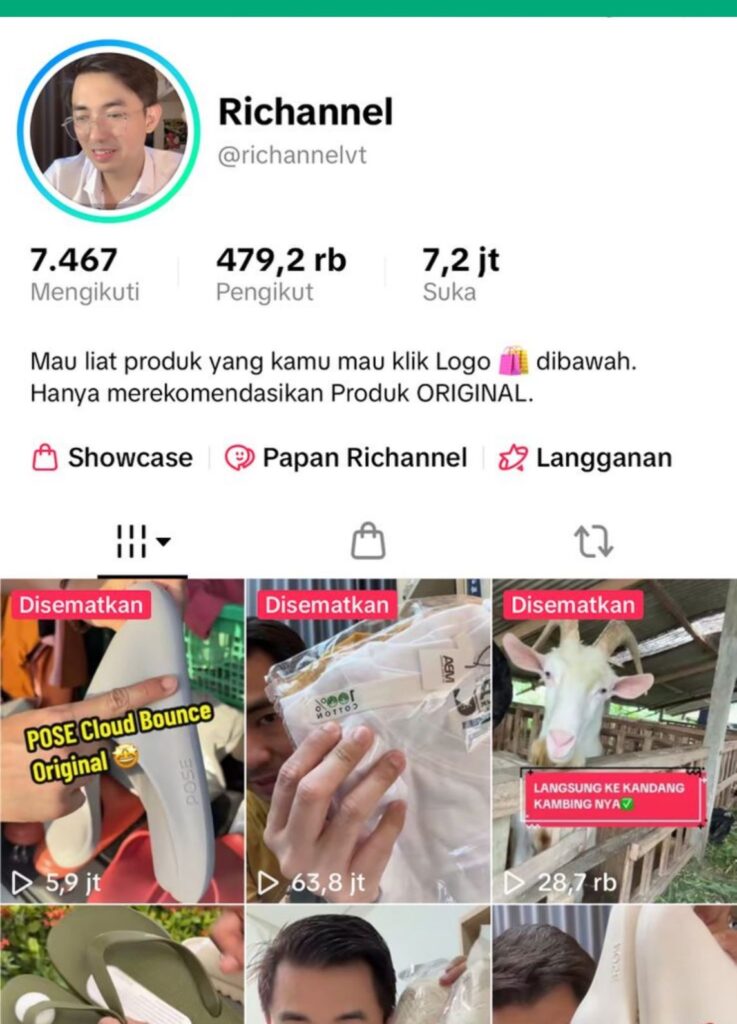Switch to the videos grid tab
The height and width of the screenshot is (1024, 737).
tap(142, 542)
